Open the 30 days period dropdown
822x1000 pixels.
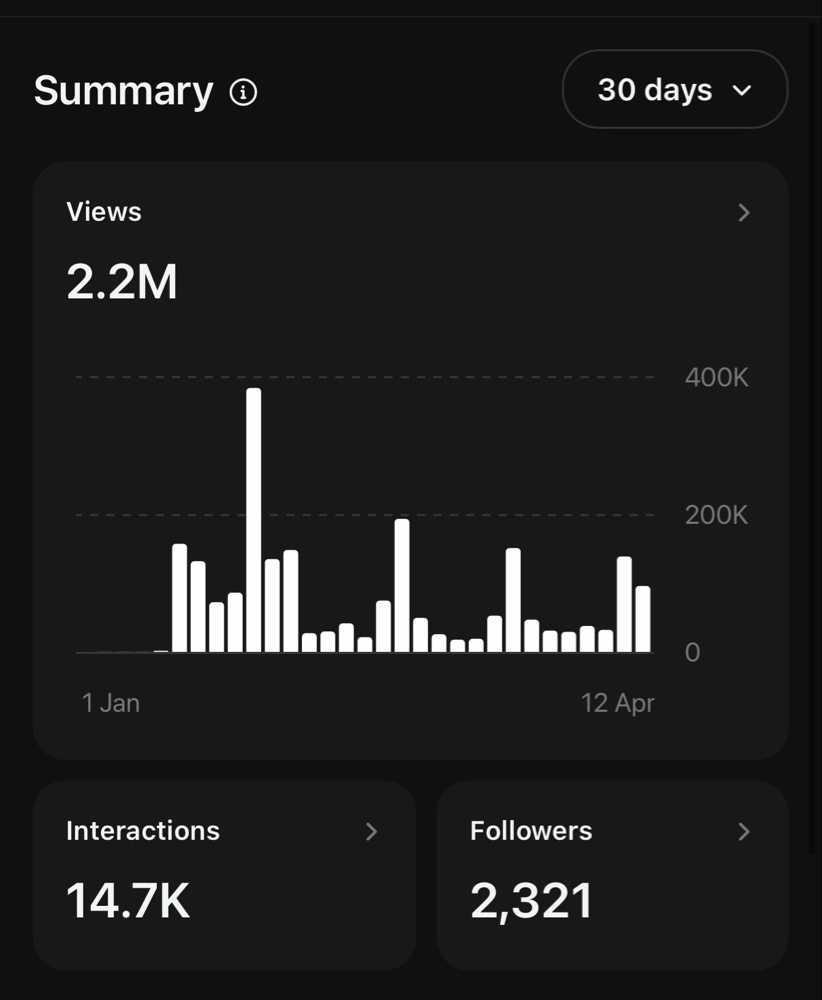[x=675, y=90]
